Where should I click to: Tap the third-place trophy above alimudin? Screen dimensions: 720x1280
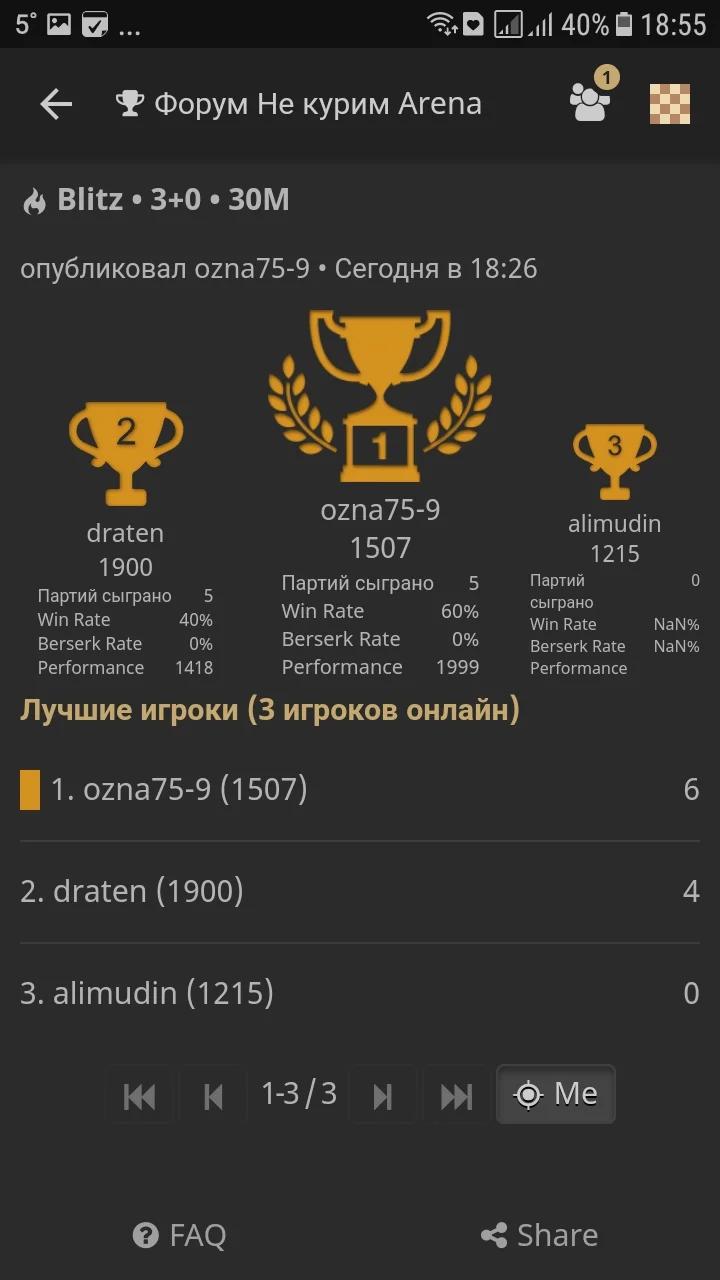(614, 458)
